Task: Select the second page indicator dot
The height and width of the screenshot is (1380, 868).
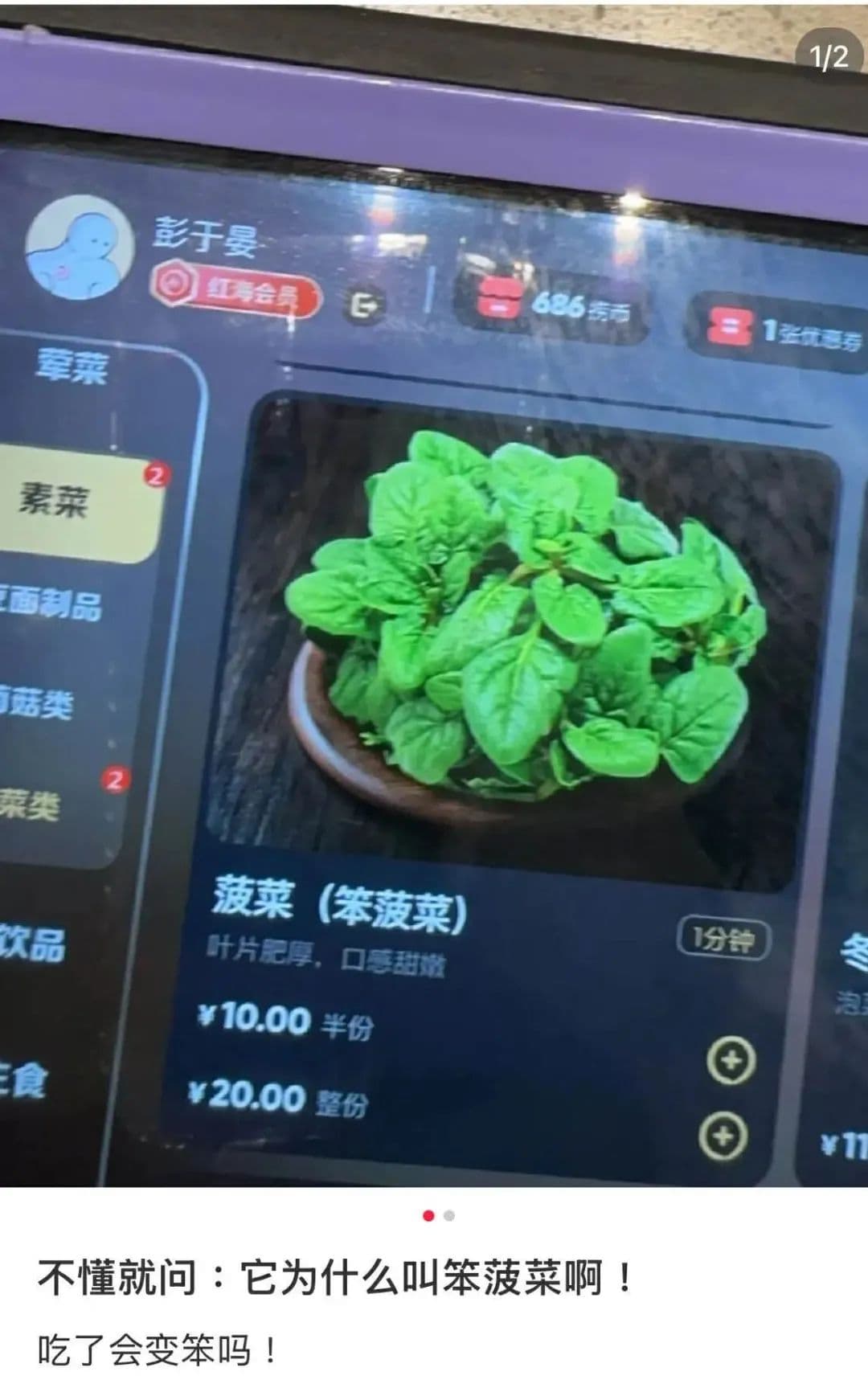Action: pos(449,1215)
